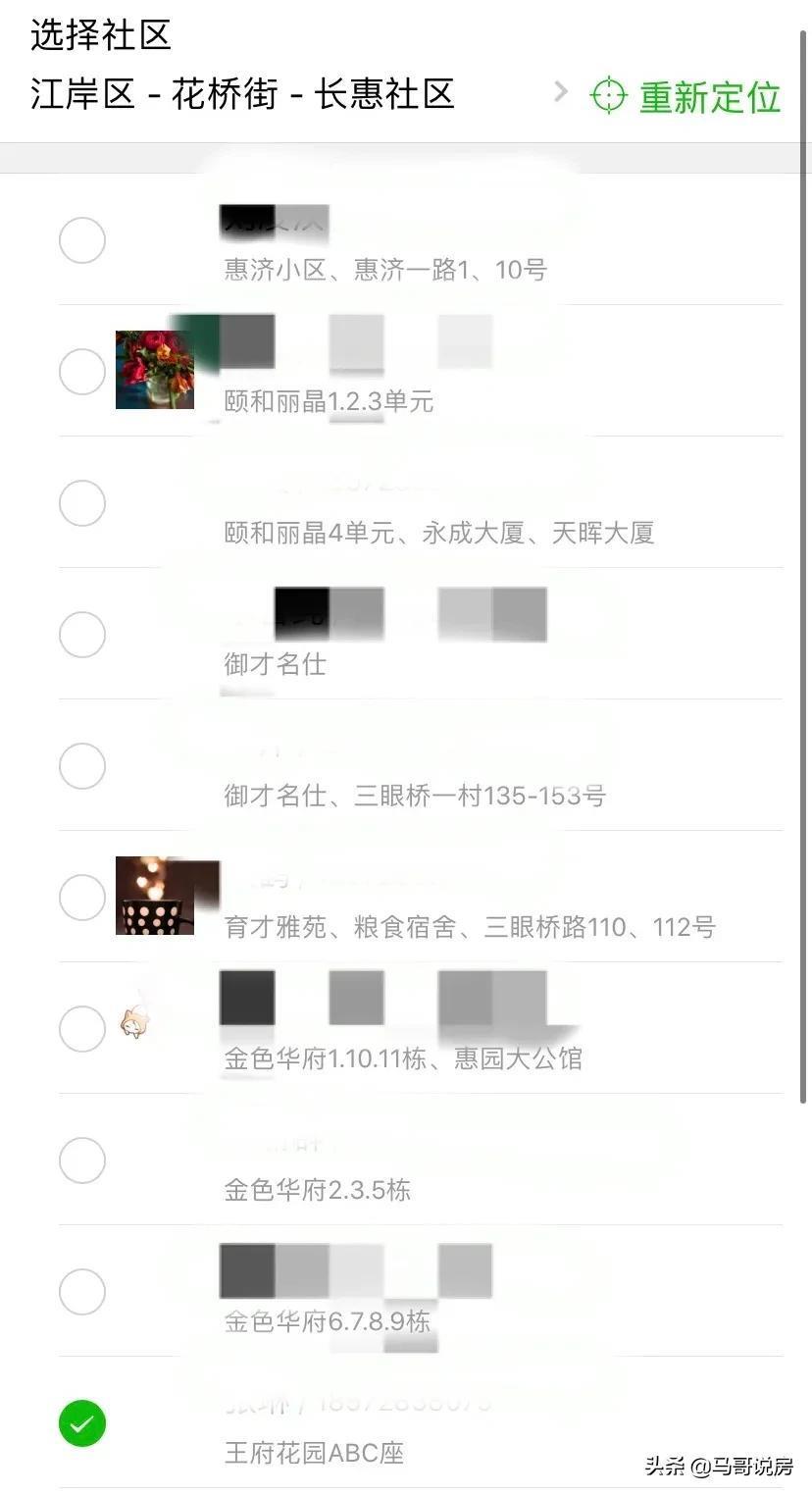Screen dimensions: 812x1495
Task: Tap the checked 王府花园ABC座 option
Action: (x=82, y=1423)
